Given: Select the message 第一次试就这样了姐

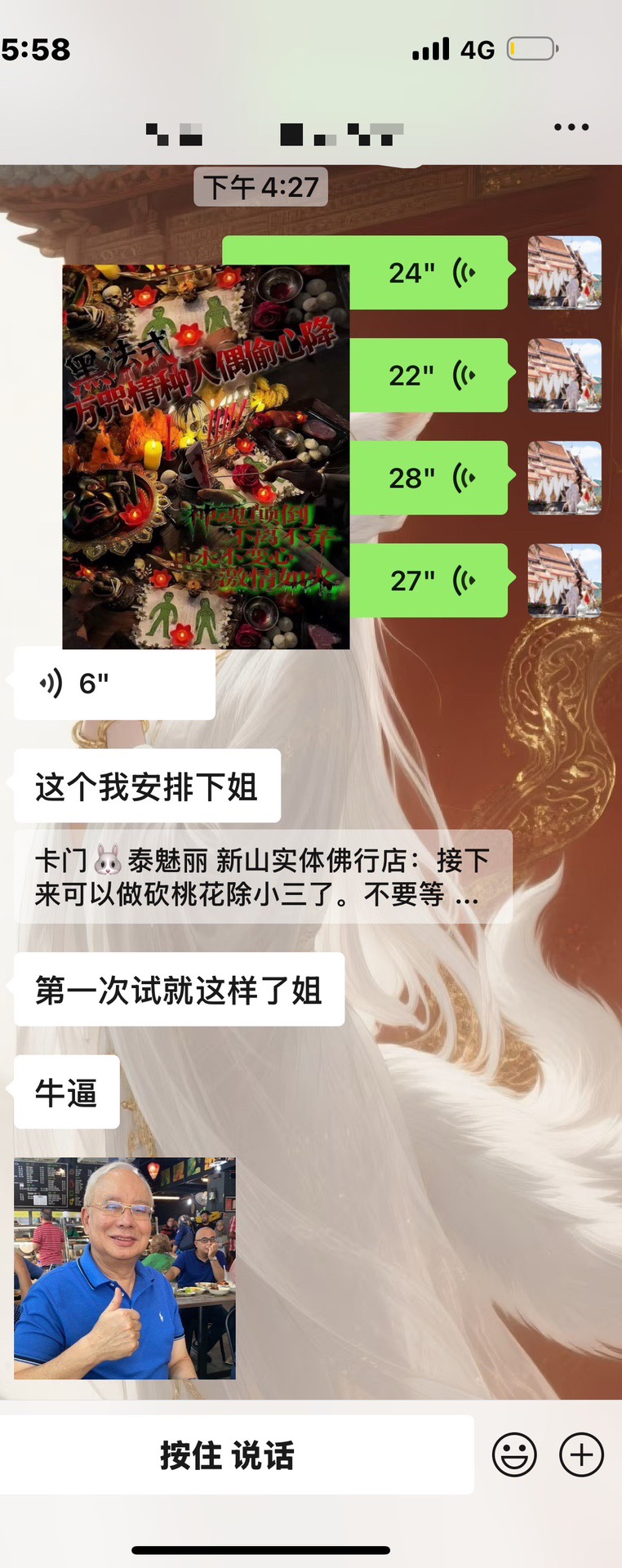Looking at the screenshot, I should tap(179, 990).
